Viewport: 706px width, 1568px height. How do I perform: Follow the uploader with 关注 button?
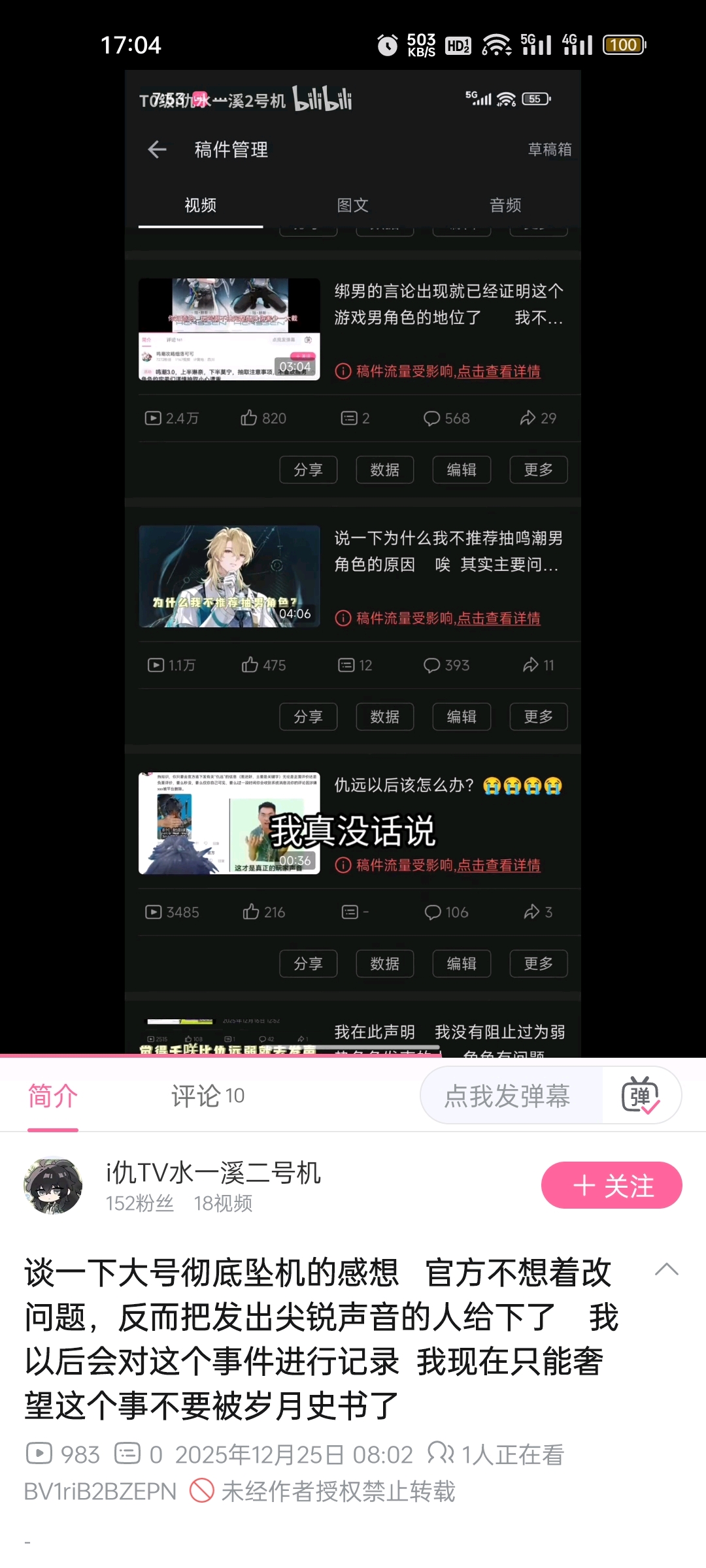tap(611, 1185)
